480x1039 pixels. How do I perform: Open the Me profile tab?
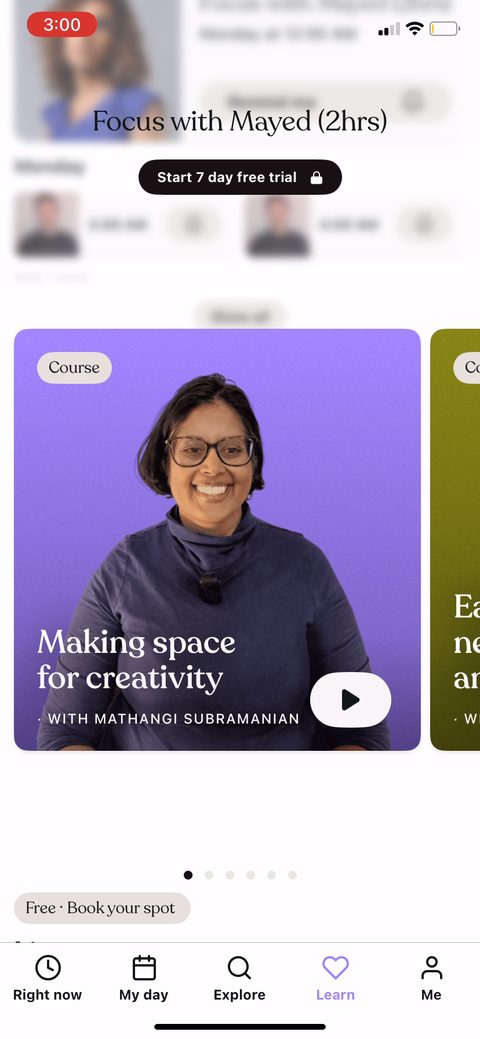pos(432,979)
